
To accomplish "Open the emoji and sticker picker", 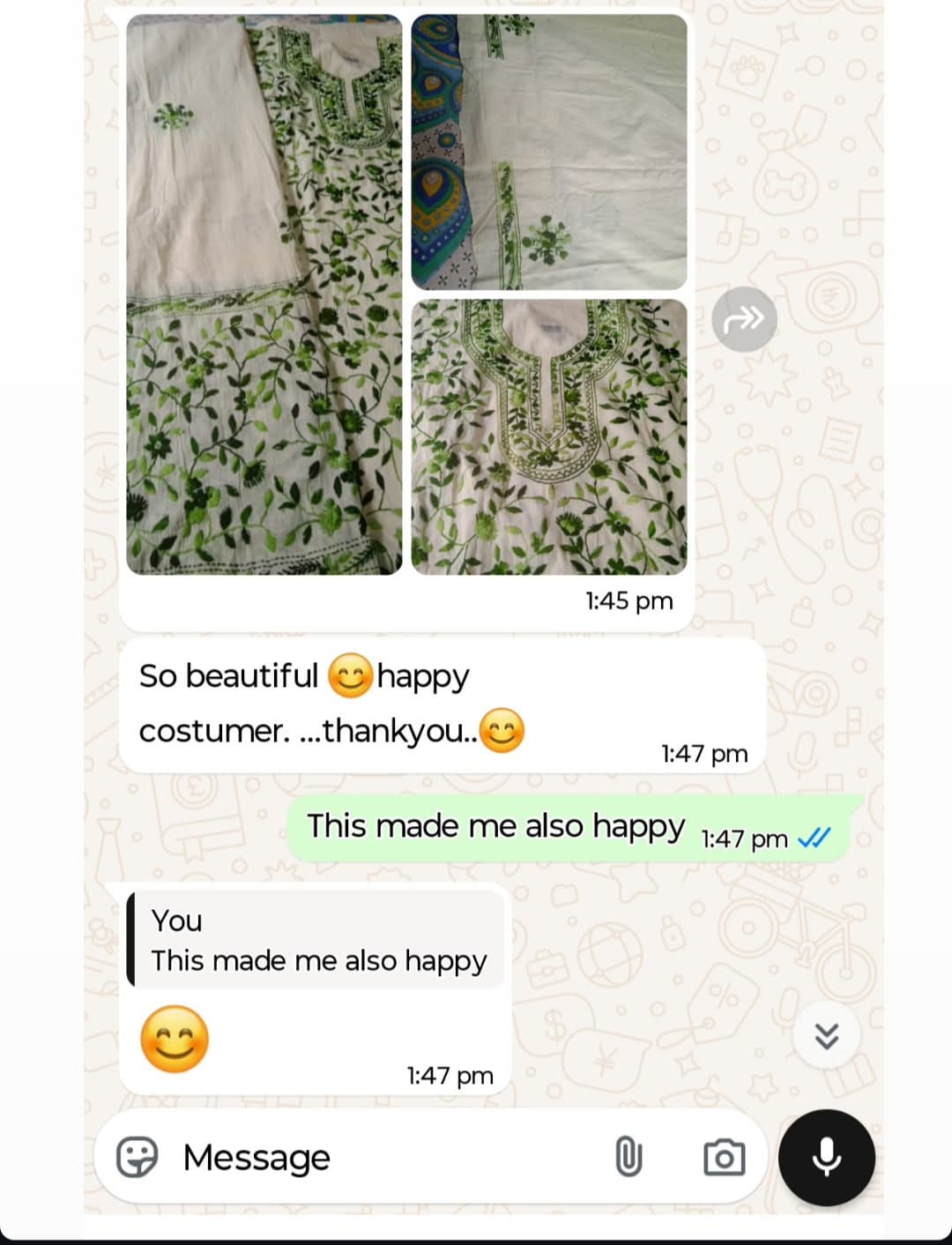I will pos(138,1157).
